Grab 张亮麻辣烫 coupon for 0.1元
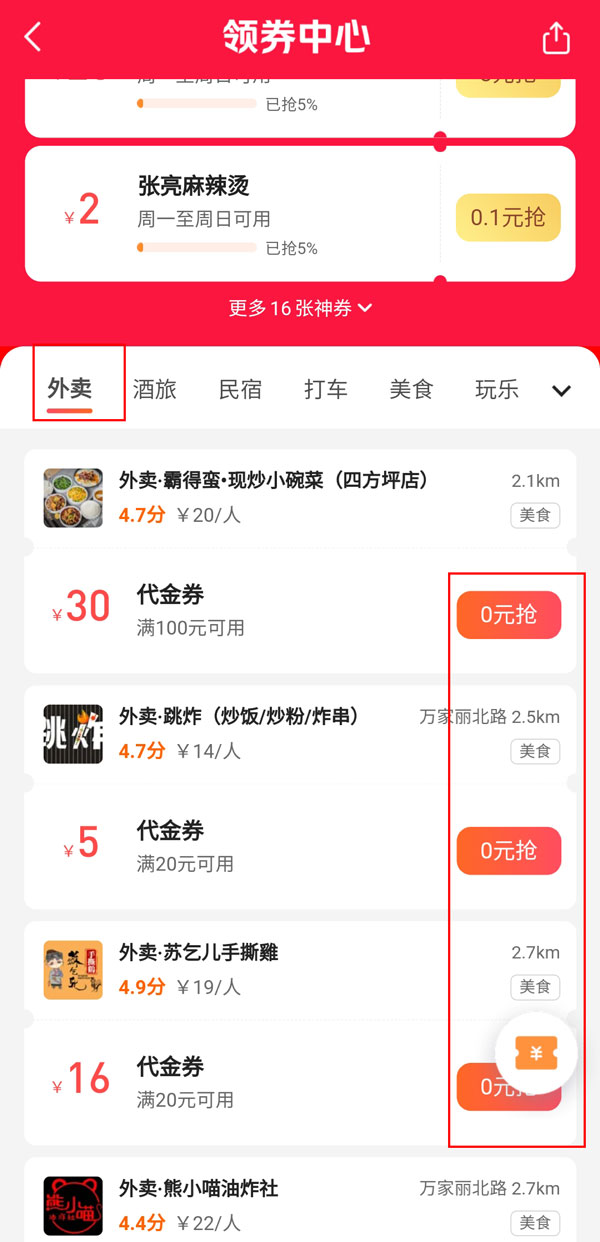Image resolution: width=600 pixels, height=1242 pixels. (508, 218)
